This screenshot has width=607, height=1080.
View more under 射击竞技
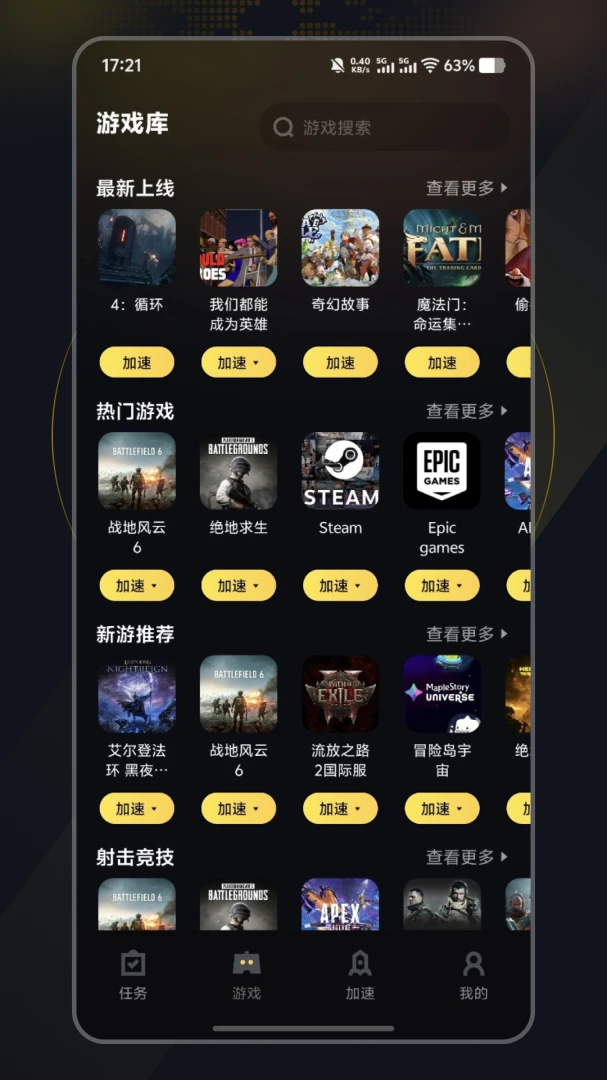click(466, 857)
